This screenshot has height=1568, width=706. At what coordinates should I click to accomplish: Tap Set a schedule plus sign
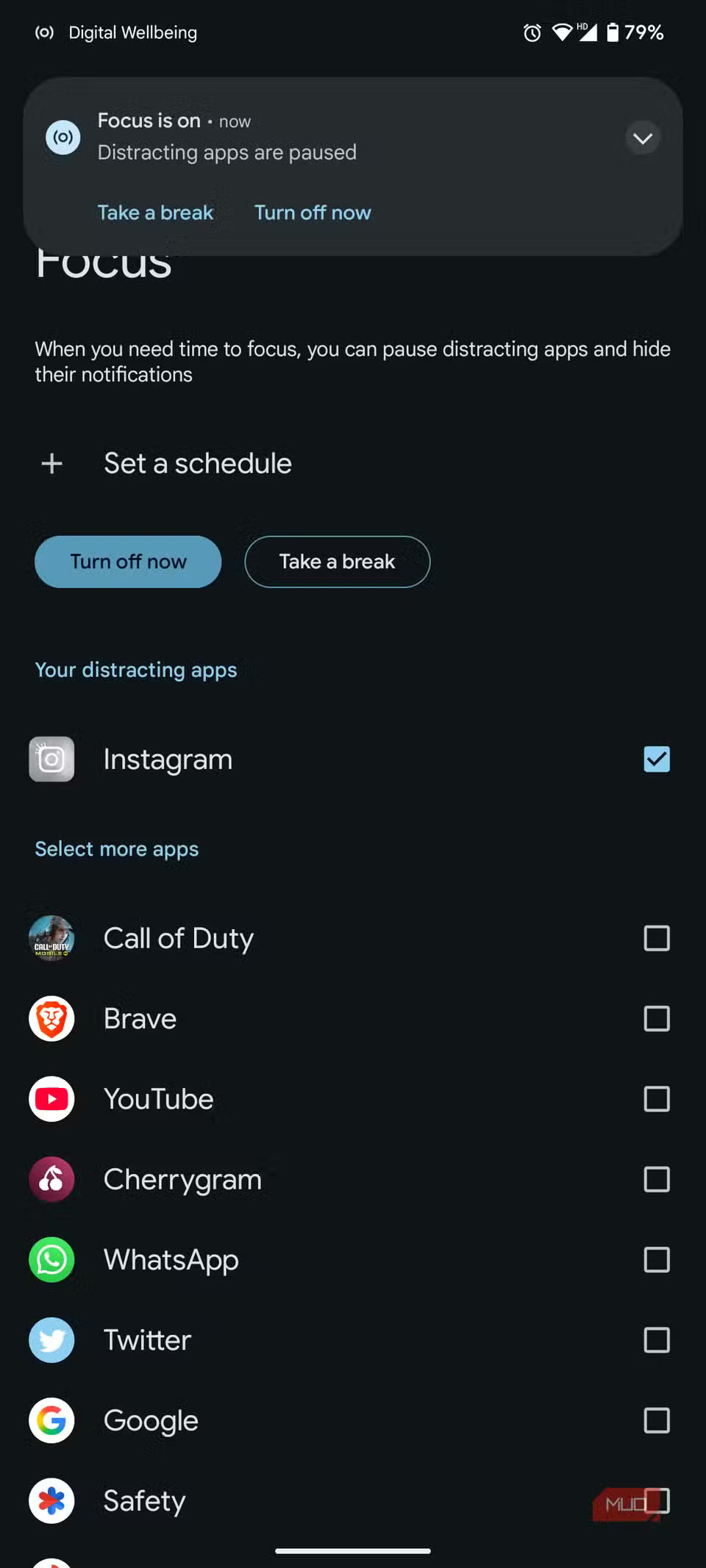(x=51, y=463)
